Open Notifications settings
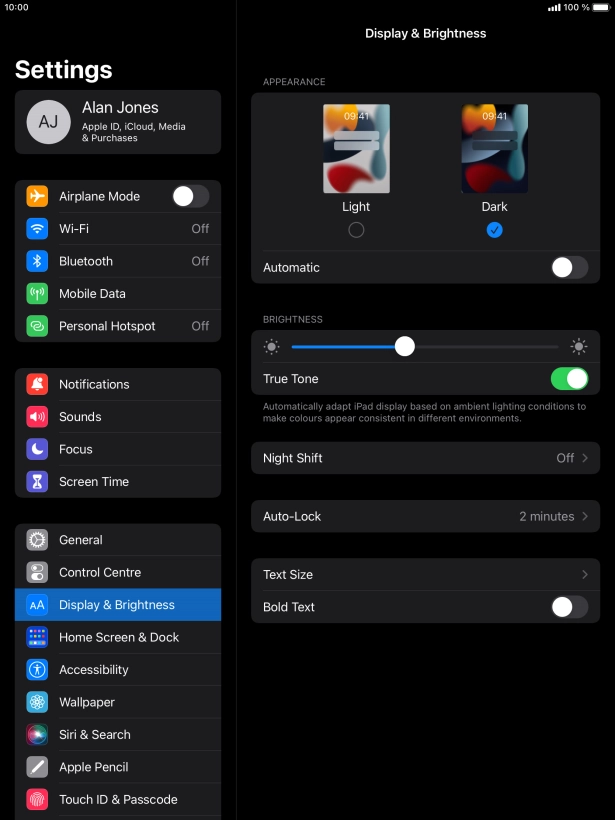This screenshot has width=615, height=820. point(118,384)
